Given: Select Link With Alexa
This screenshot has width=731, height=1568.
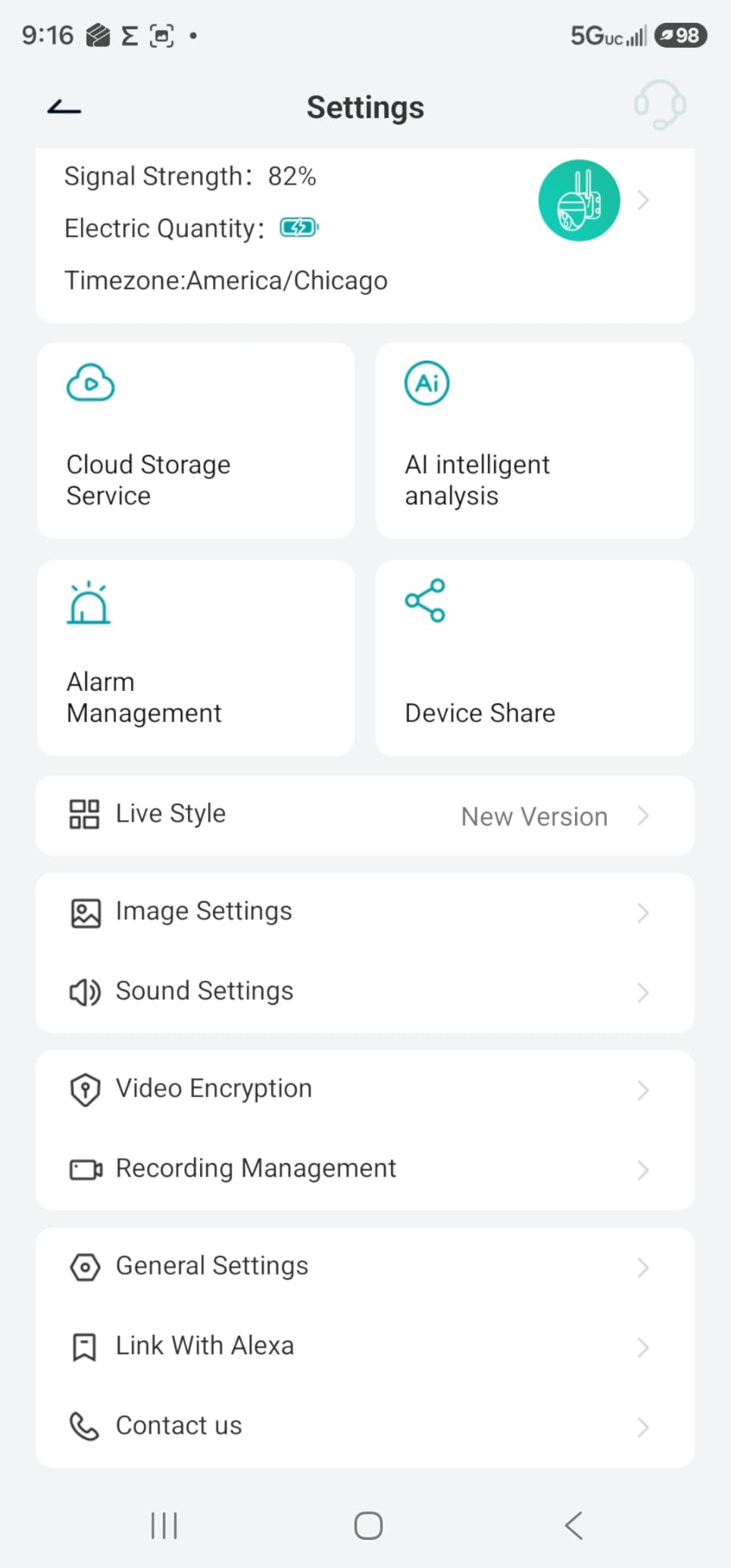Looking at the screenshot, I should pos(365,1347).
